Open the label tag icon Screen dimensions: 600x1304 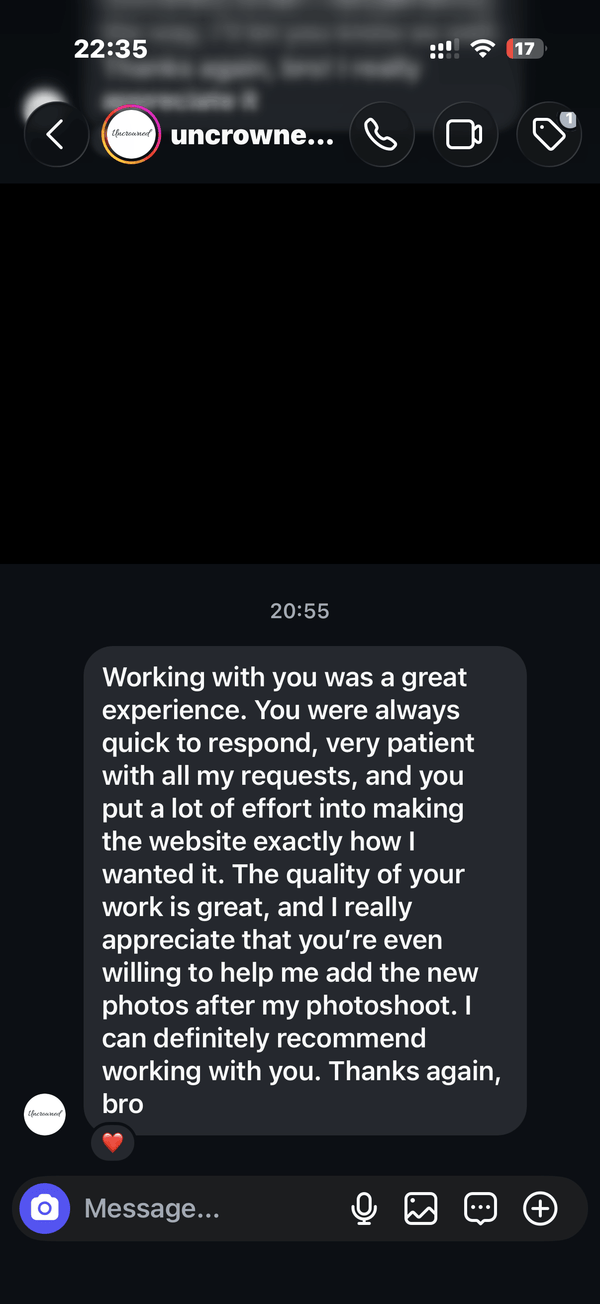click(549, 135)
